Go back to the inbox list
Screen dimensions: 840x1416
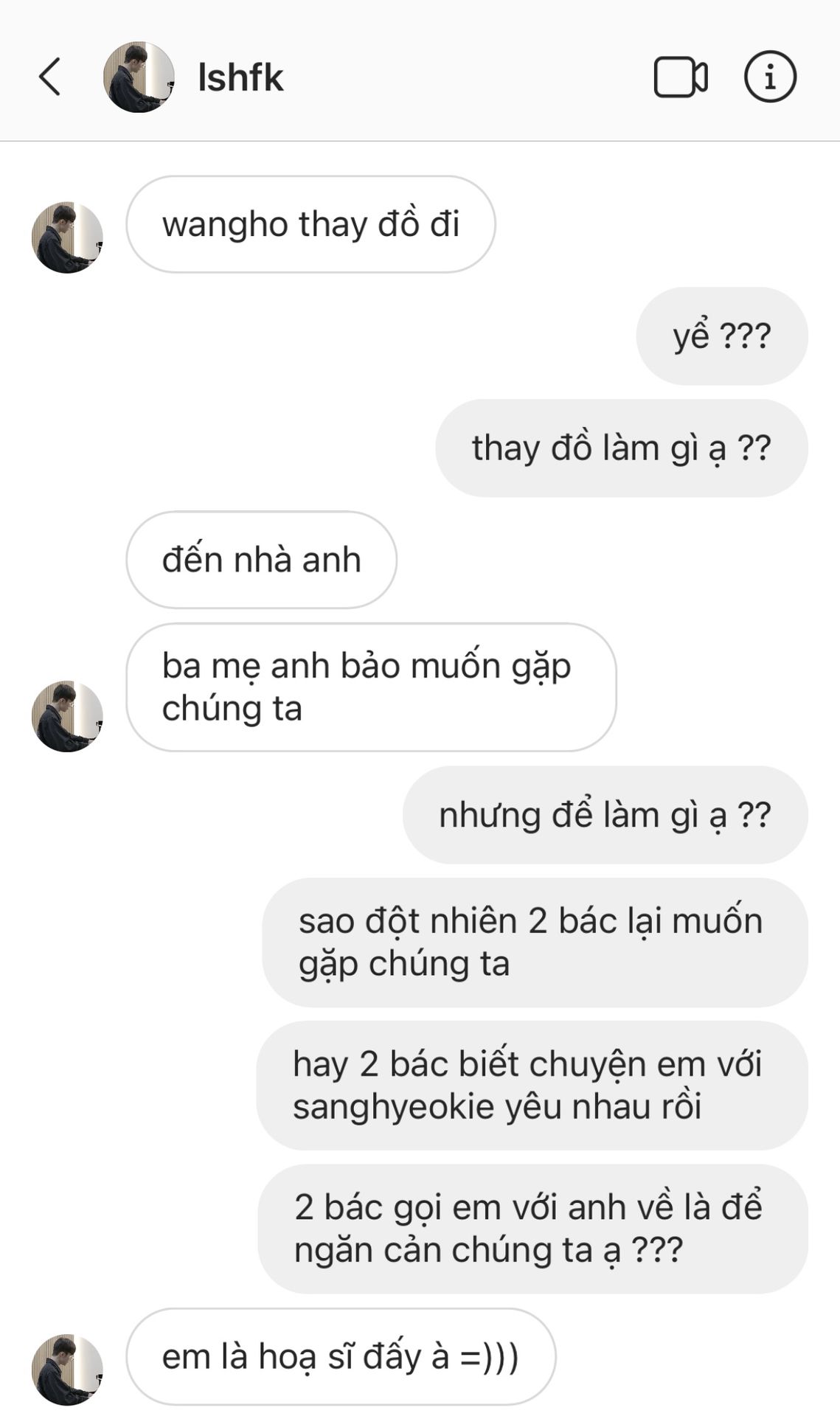pyautogui.click(x=50, y=77)
